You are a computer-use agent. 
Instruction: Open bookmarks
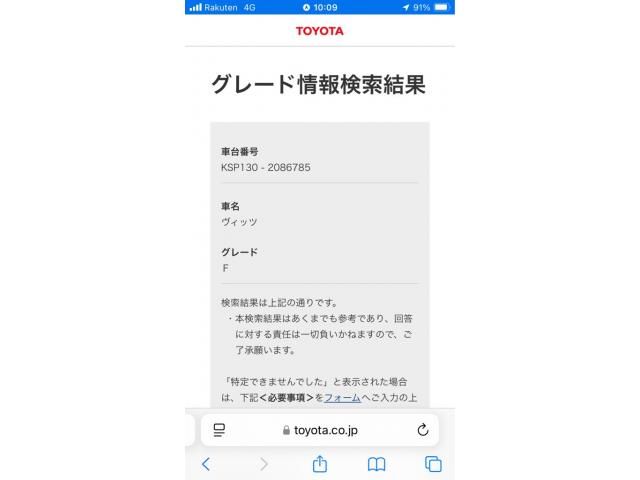(376, 464)
